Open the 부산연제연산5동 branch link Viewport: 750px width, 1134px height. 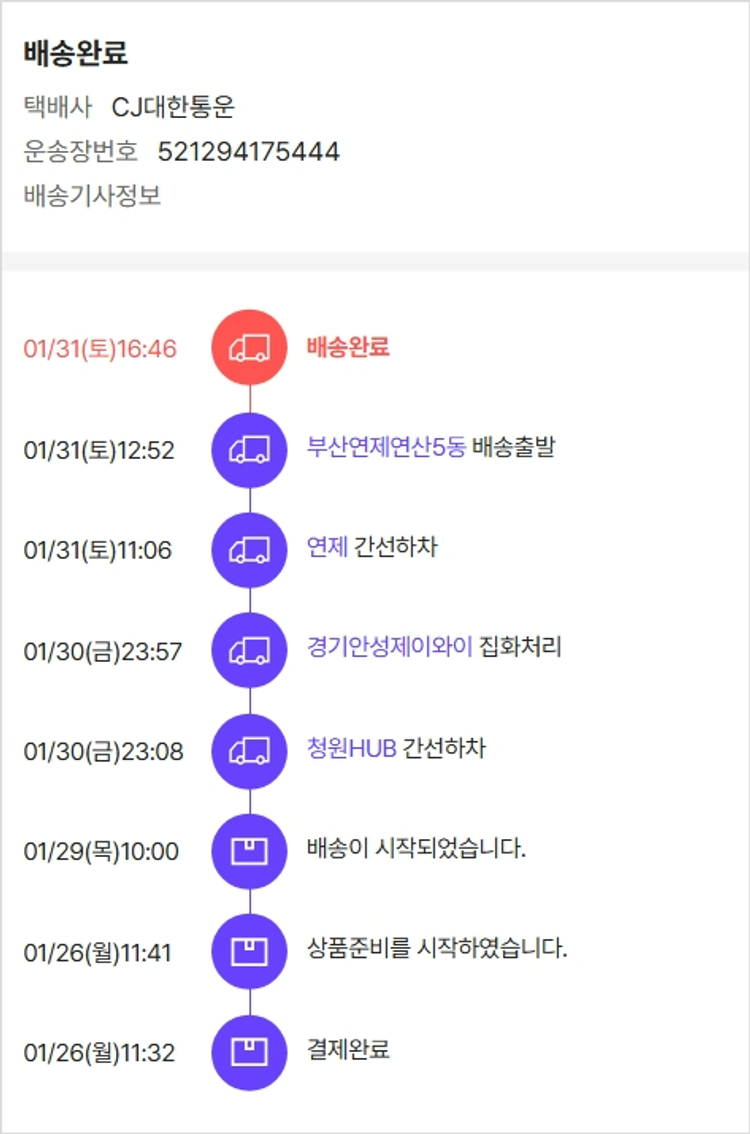point(386,447)
